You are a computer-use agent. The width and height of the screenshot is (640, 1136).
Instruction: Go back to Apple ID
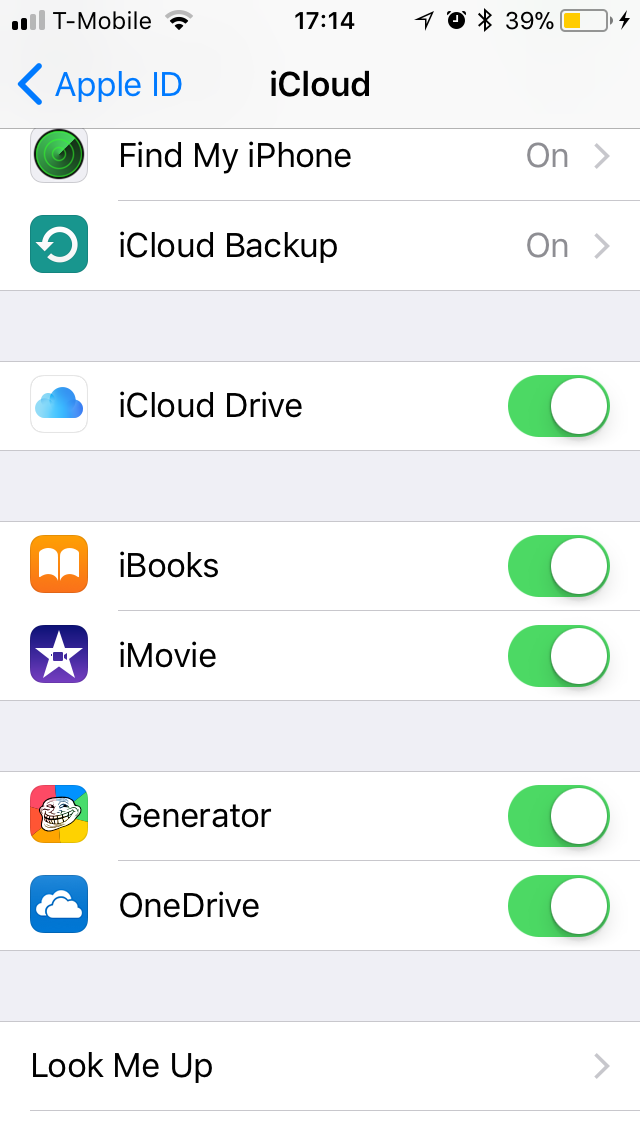click(x=100, y=85)
